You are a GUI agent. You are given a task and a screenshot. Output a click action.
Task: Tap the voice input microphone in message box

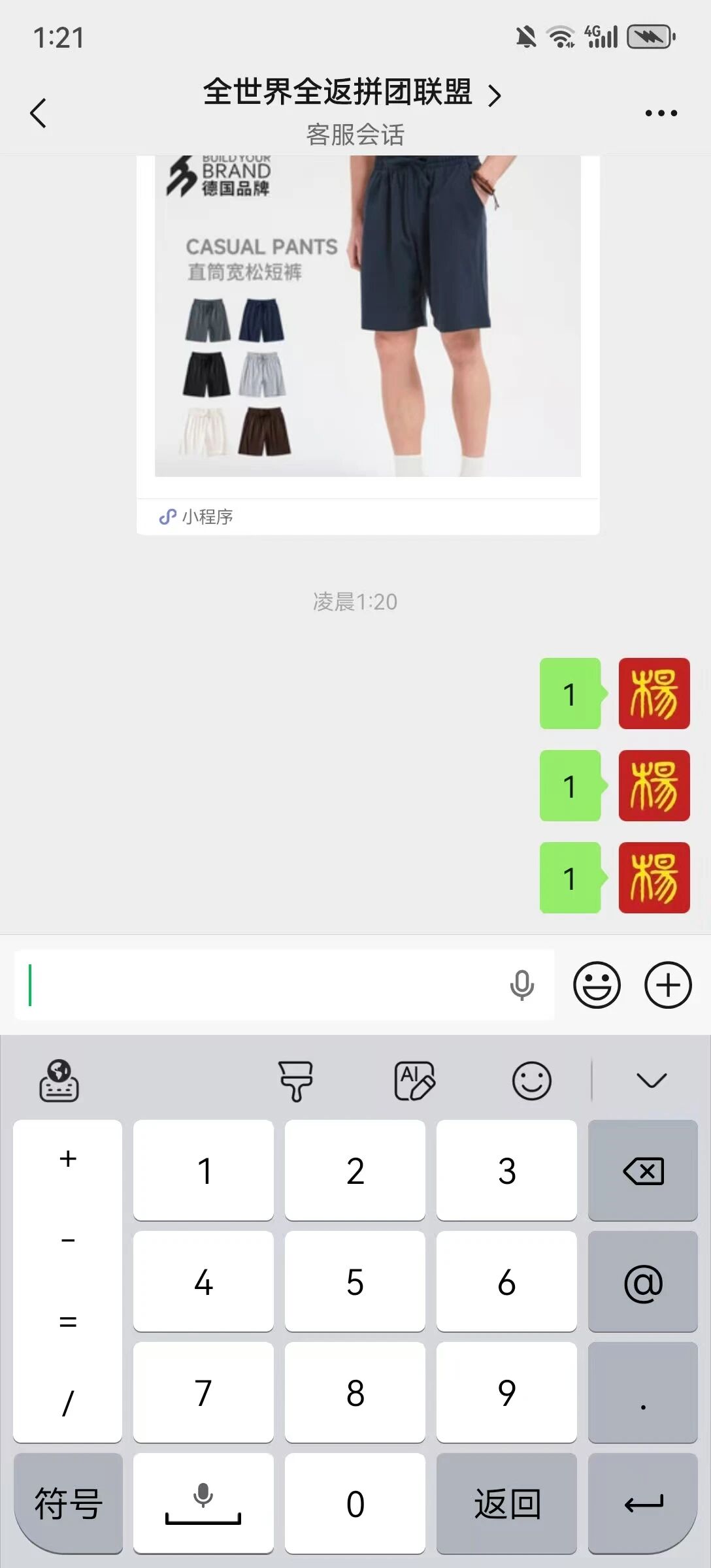coord(521,985)
